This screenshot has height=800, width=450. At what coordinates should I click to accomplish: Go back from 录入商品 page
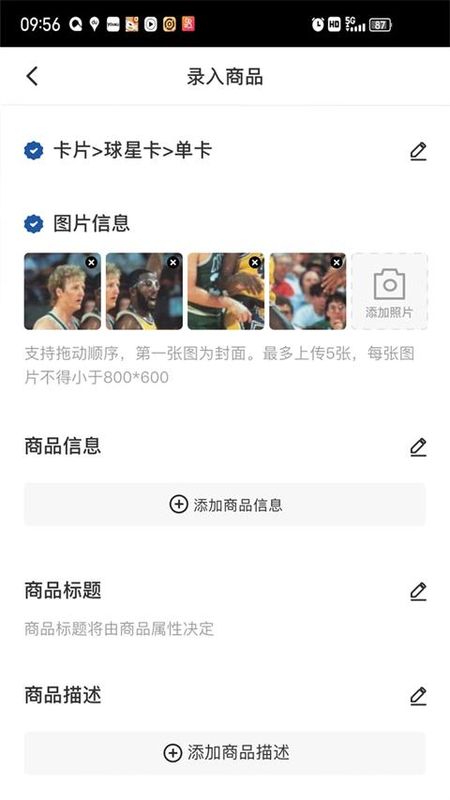32,77
